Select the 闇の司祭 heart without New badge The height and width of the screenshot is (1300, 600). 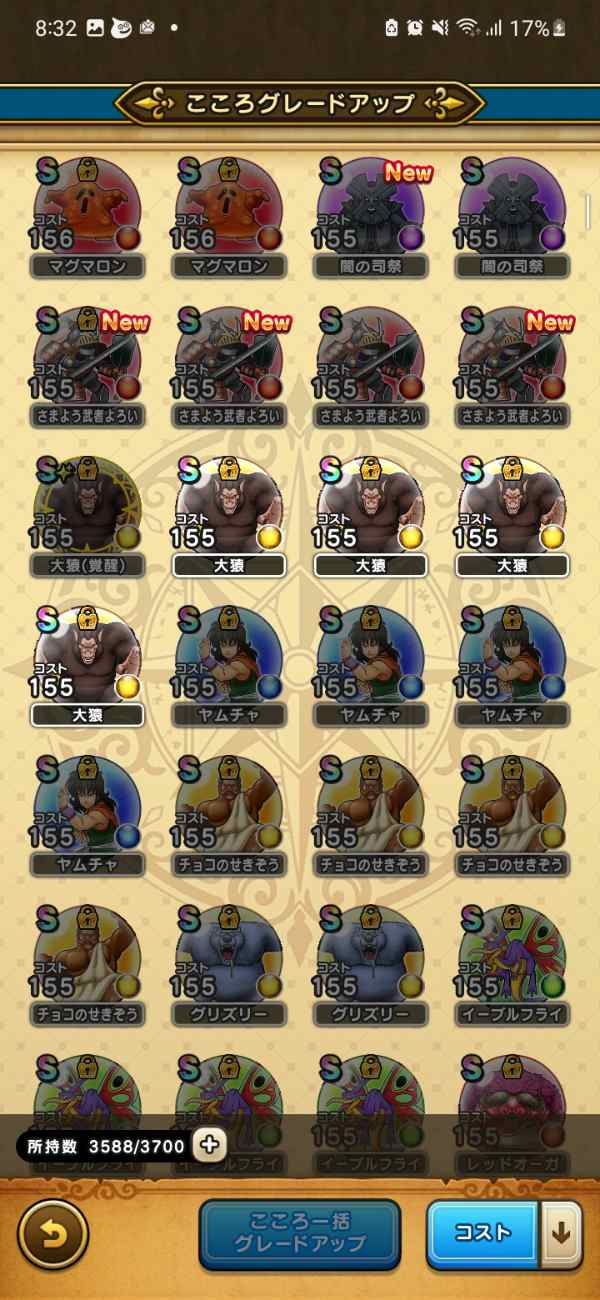coord(513,217)
